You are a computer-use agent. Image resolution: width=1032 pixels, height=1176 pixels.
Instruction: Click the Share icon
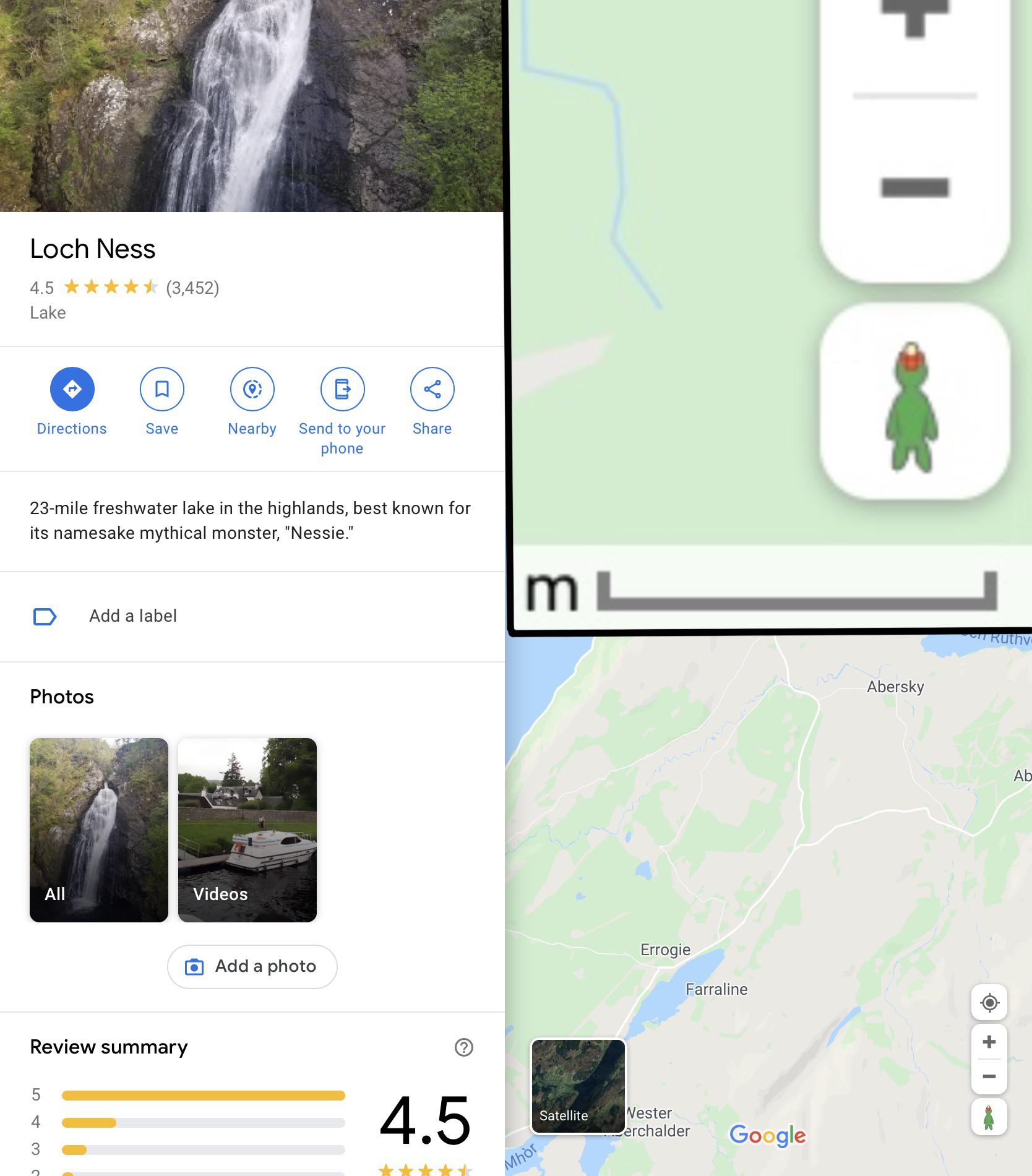[432, 389]
